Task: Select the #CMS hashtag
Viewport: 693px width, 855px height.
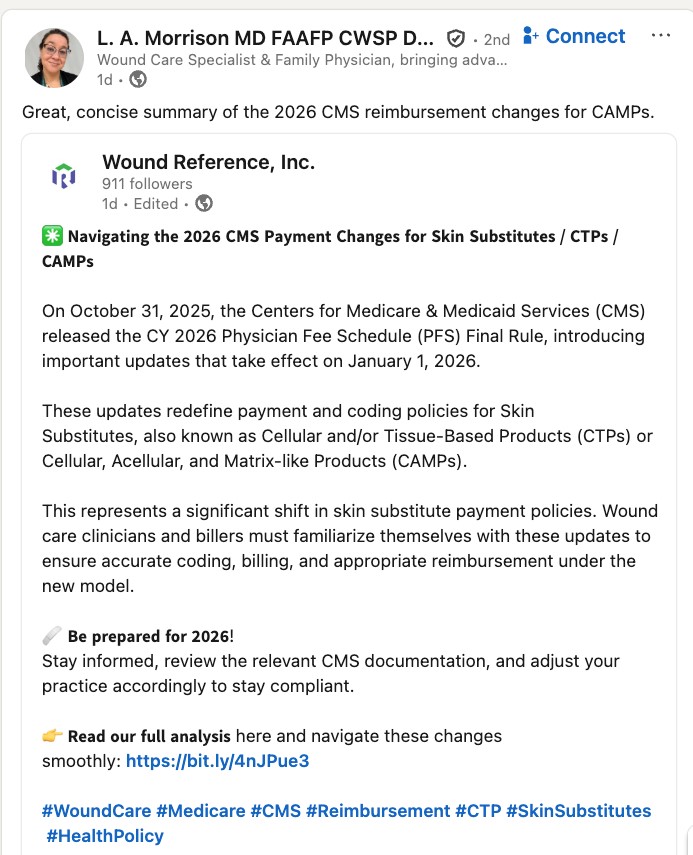Action: [275, 811]
